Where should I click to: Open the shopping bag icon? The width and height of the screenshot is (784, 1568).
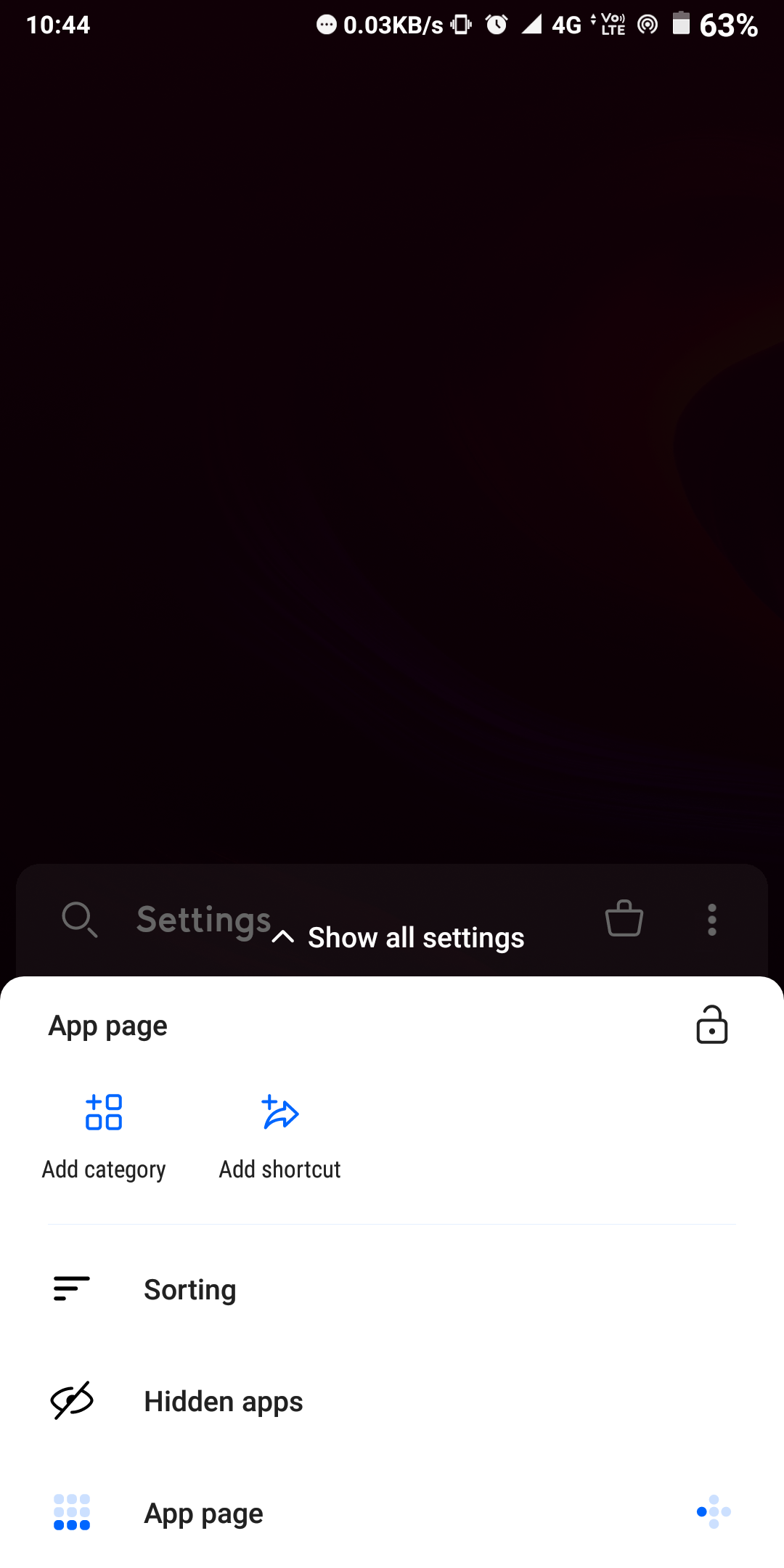(x=624, y=919)
